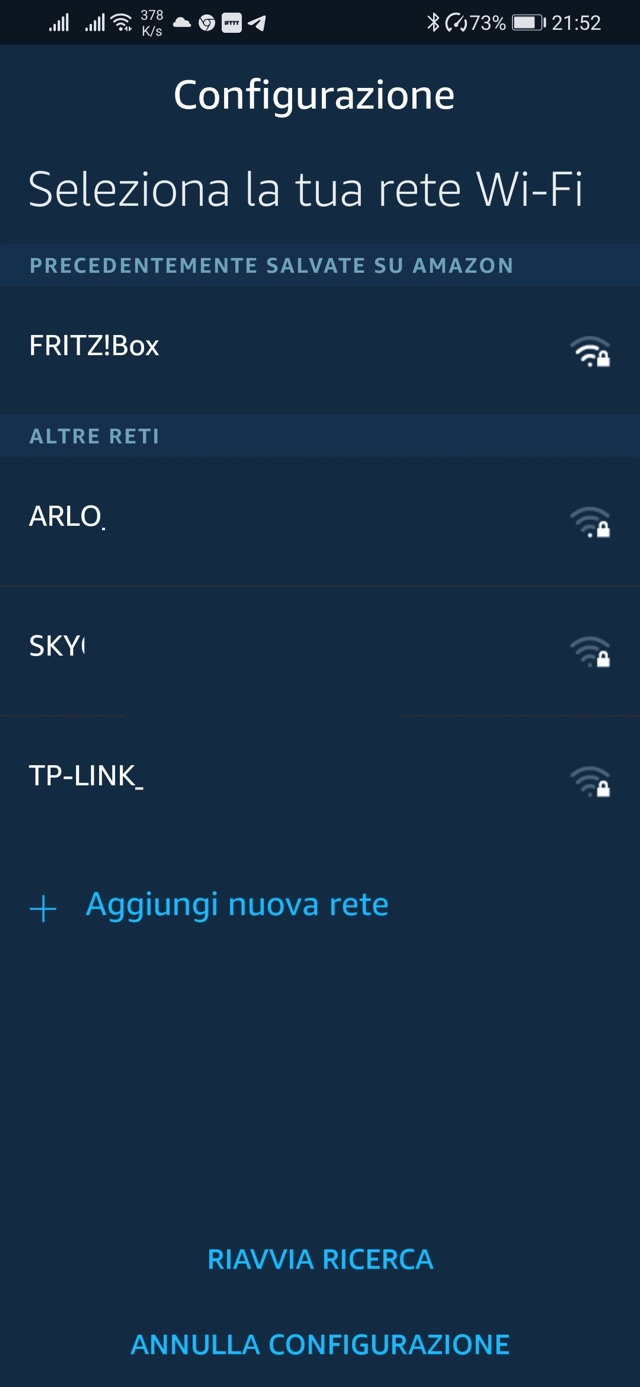Cancel setup via Annulla Configurazione

tap(320, 1344)
